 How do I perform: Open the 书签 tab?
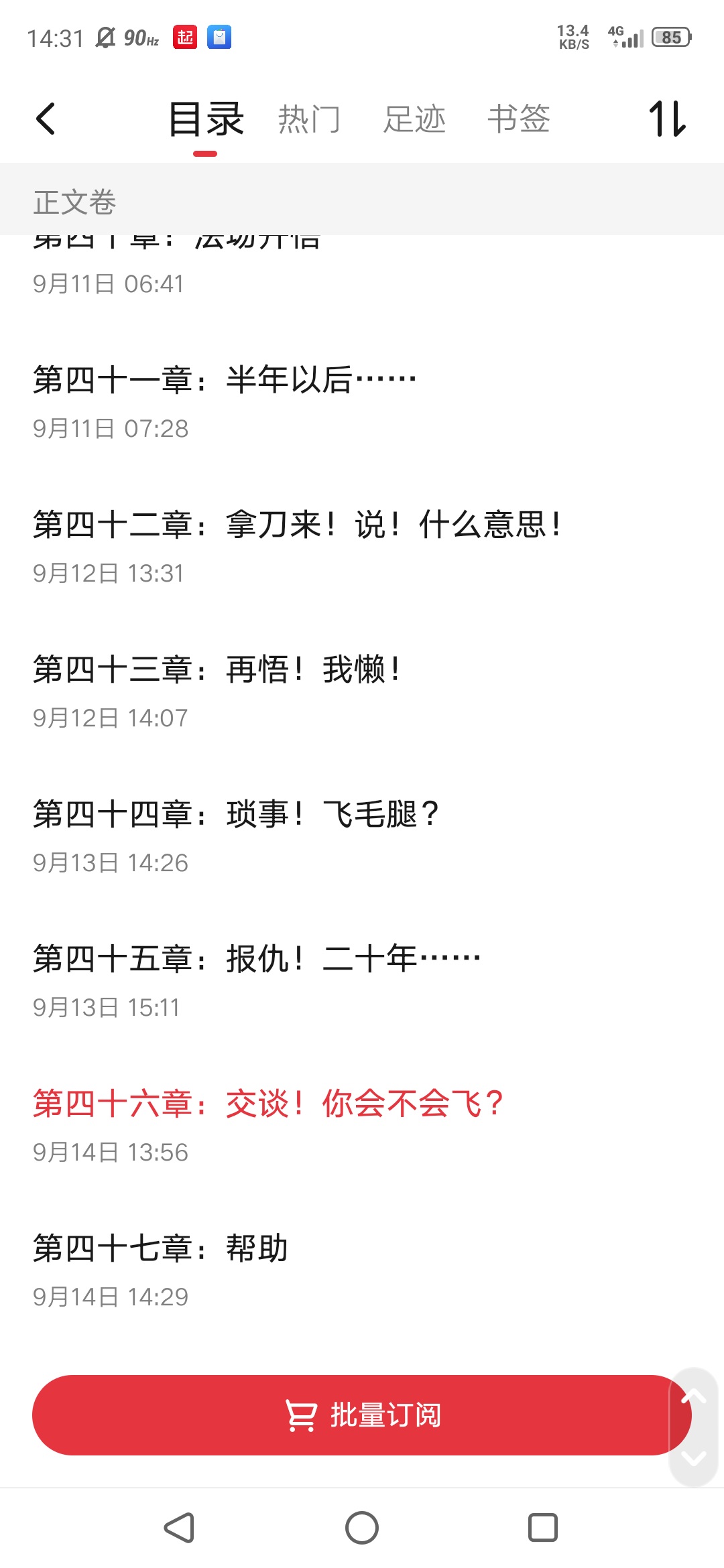(519, 119)
